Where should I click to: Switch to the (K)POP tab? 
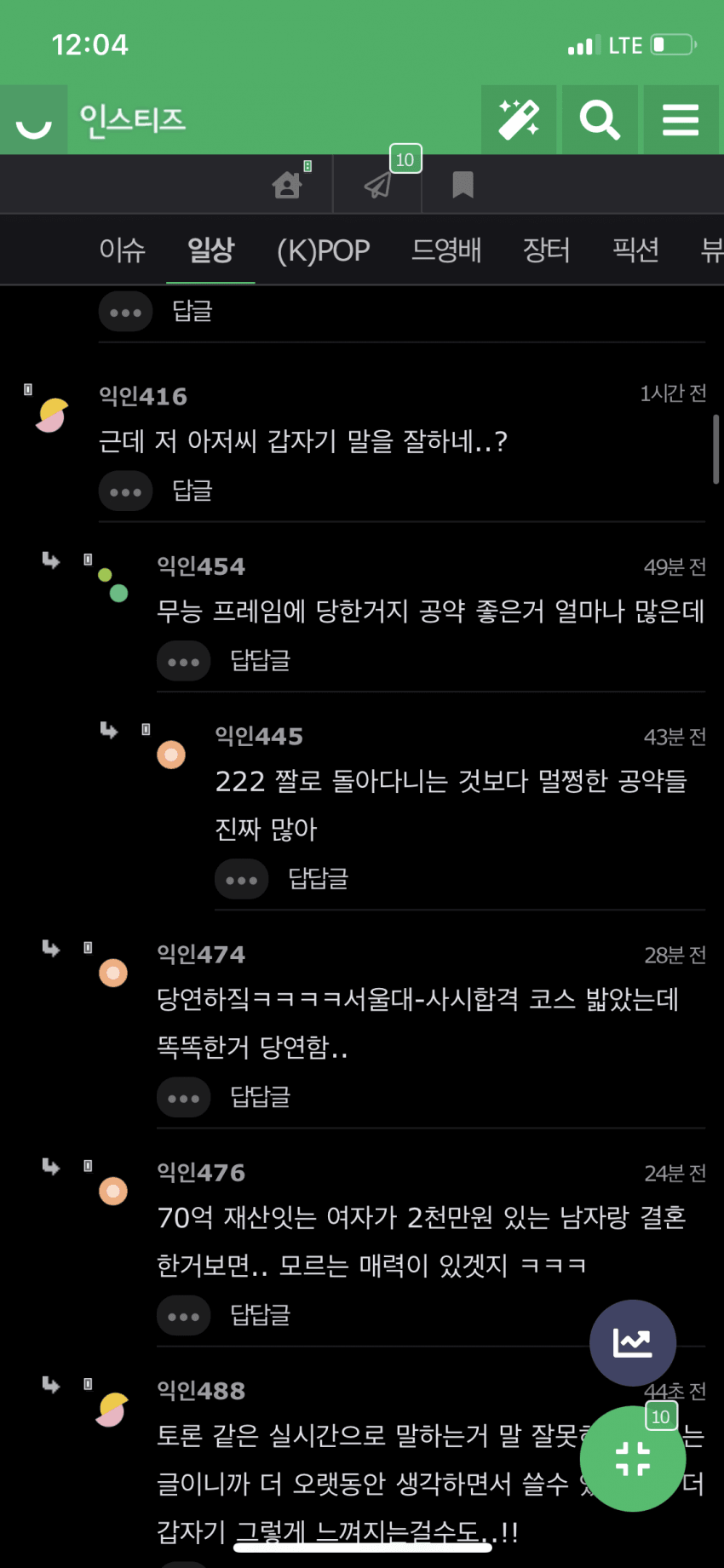point(323,250)
